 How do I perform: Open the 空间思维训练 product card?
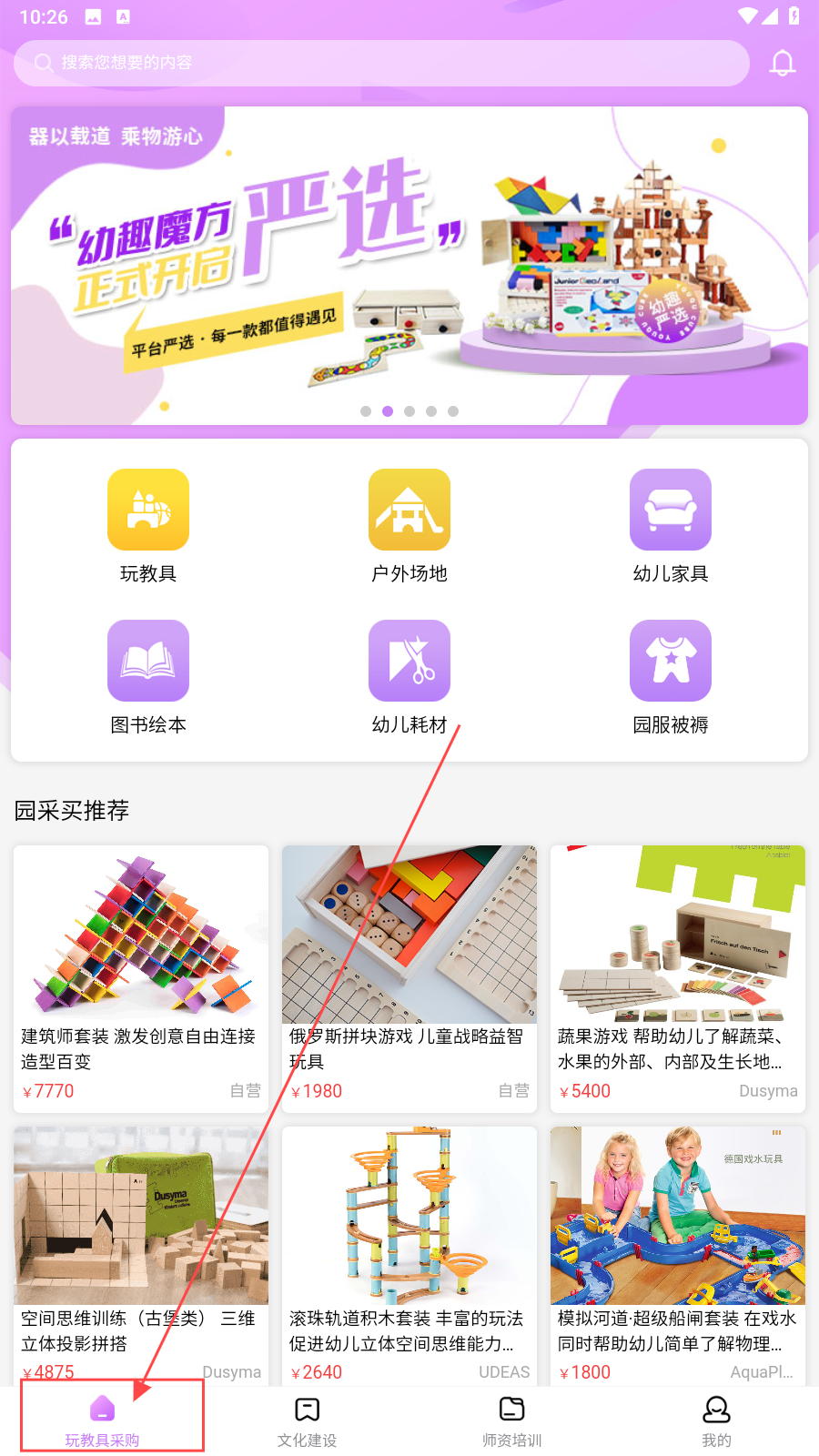pos(141,1256)
